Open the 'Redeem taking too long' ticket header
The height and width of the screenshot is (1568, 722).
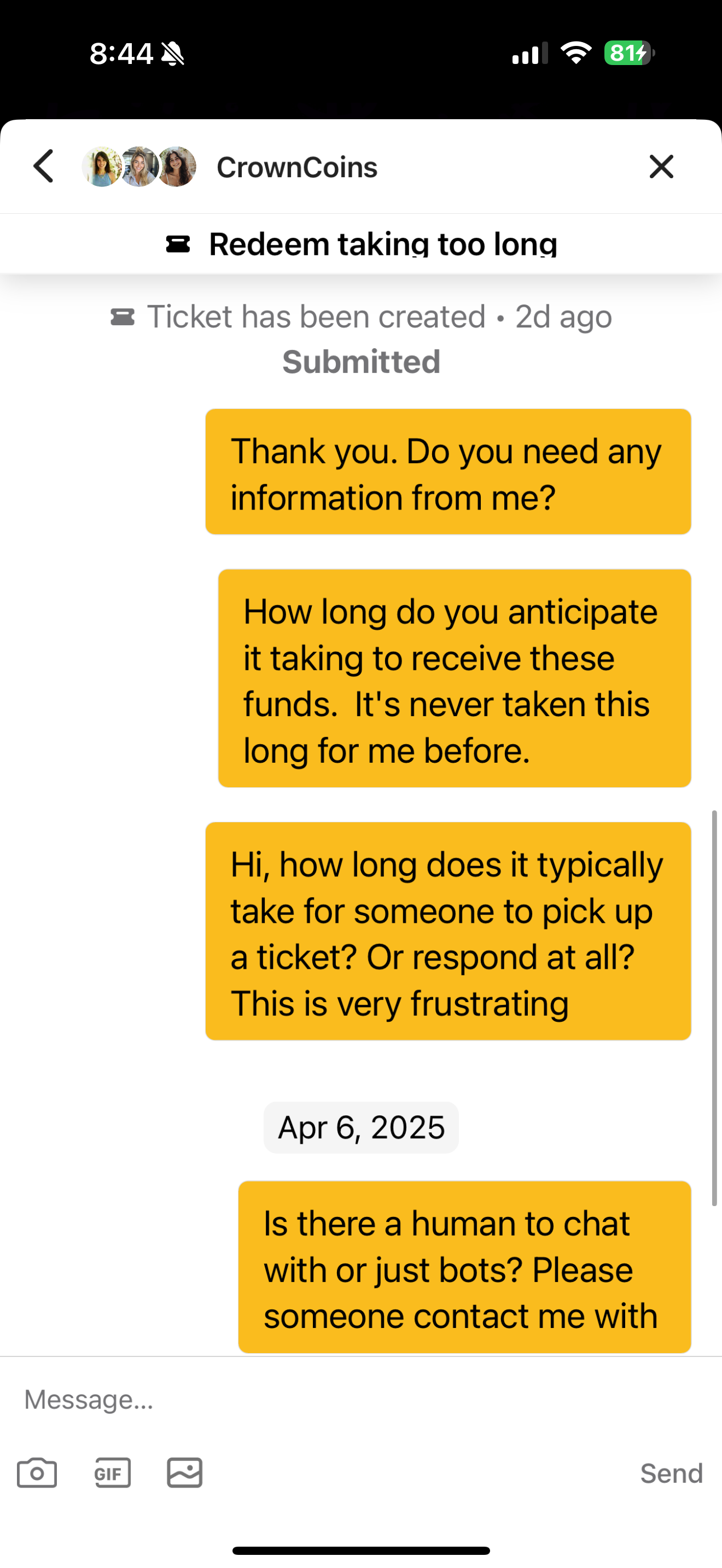[x=361, y=244]
